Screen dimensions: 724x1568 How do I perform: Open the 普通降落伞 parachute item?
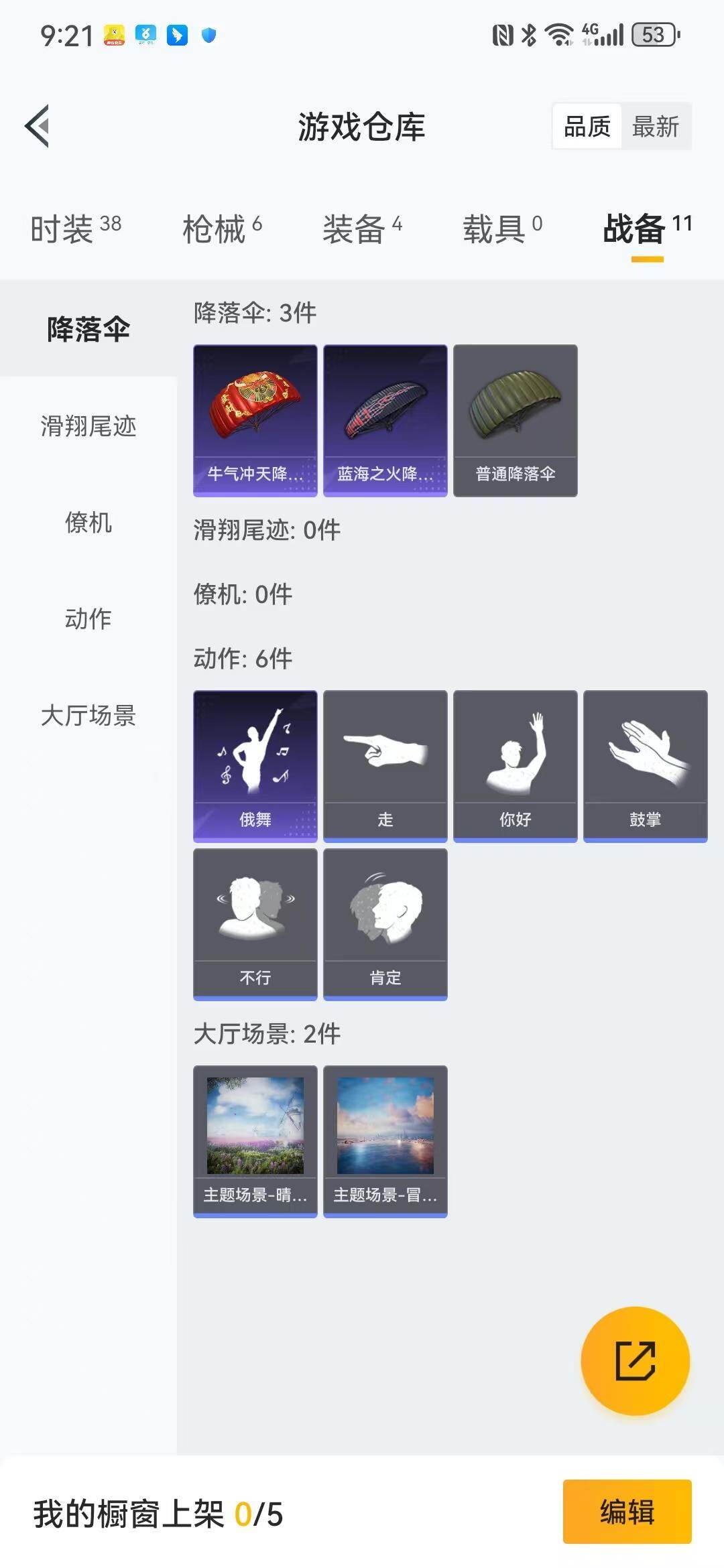516,421
